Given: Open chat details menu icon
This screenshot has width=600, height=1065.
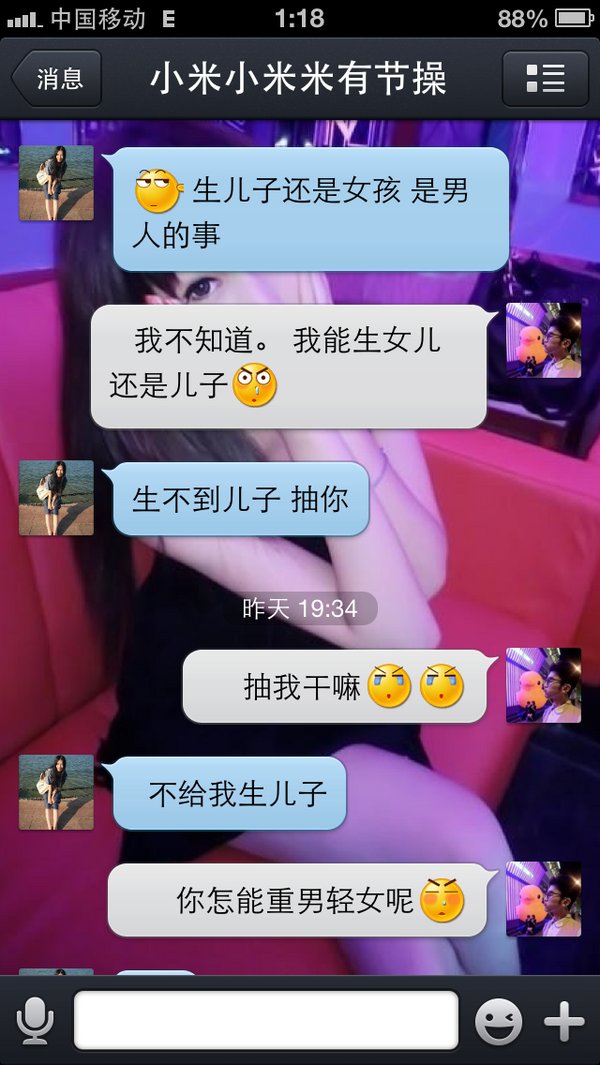Looking at the screenshot, I should (x=545, y=79).
